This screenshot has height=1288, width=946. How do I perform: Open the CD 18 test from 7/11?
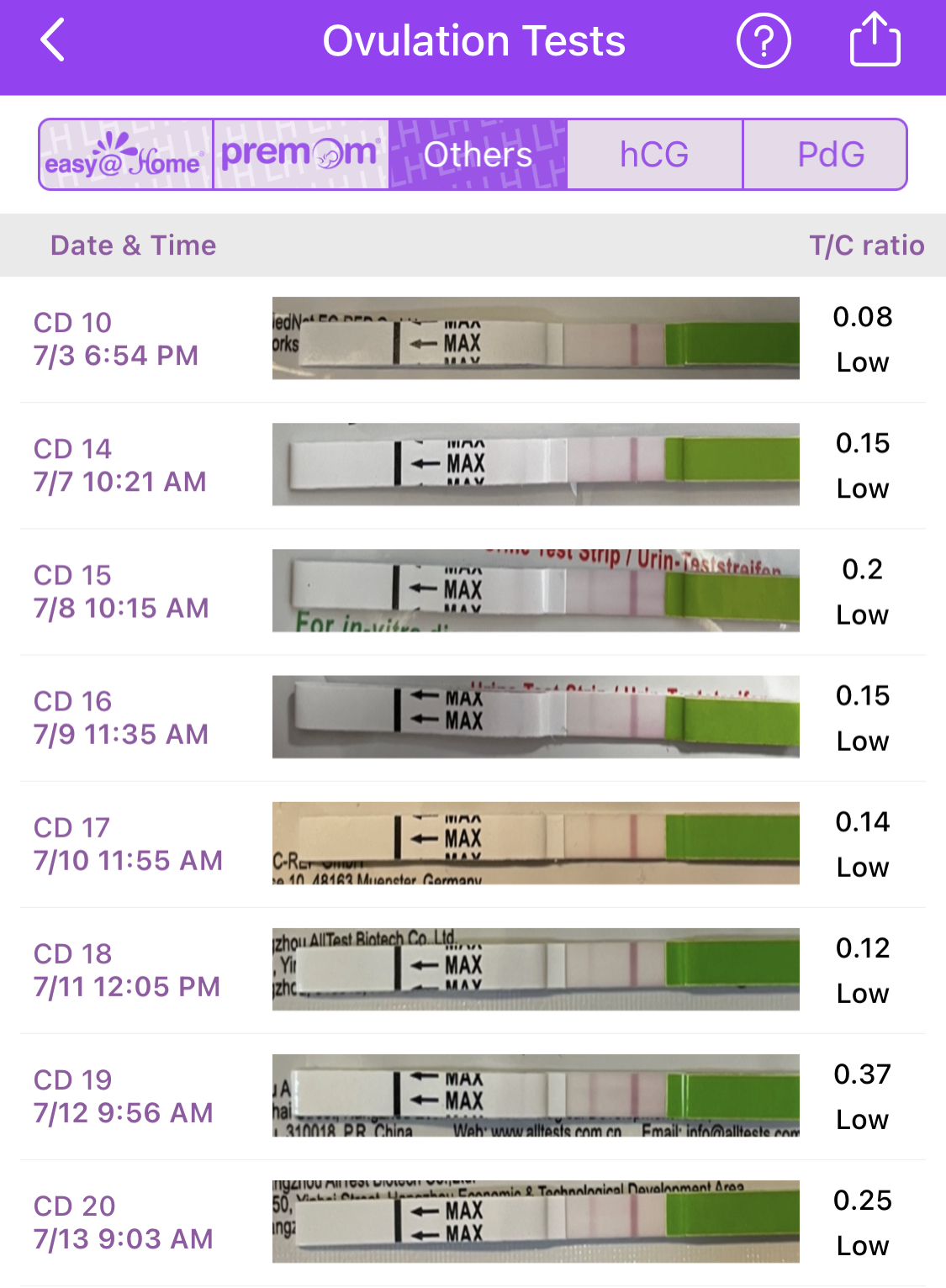[473, 969]
